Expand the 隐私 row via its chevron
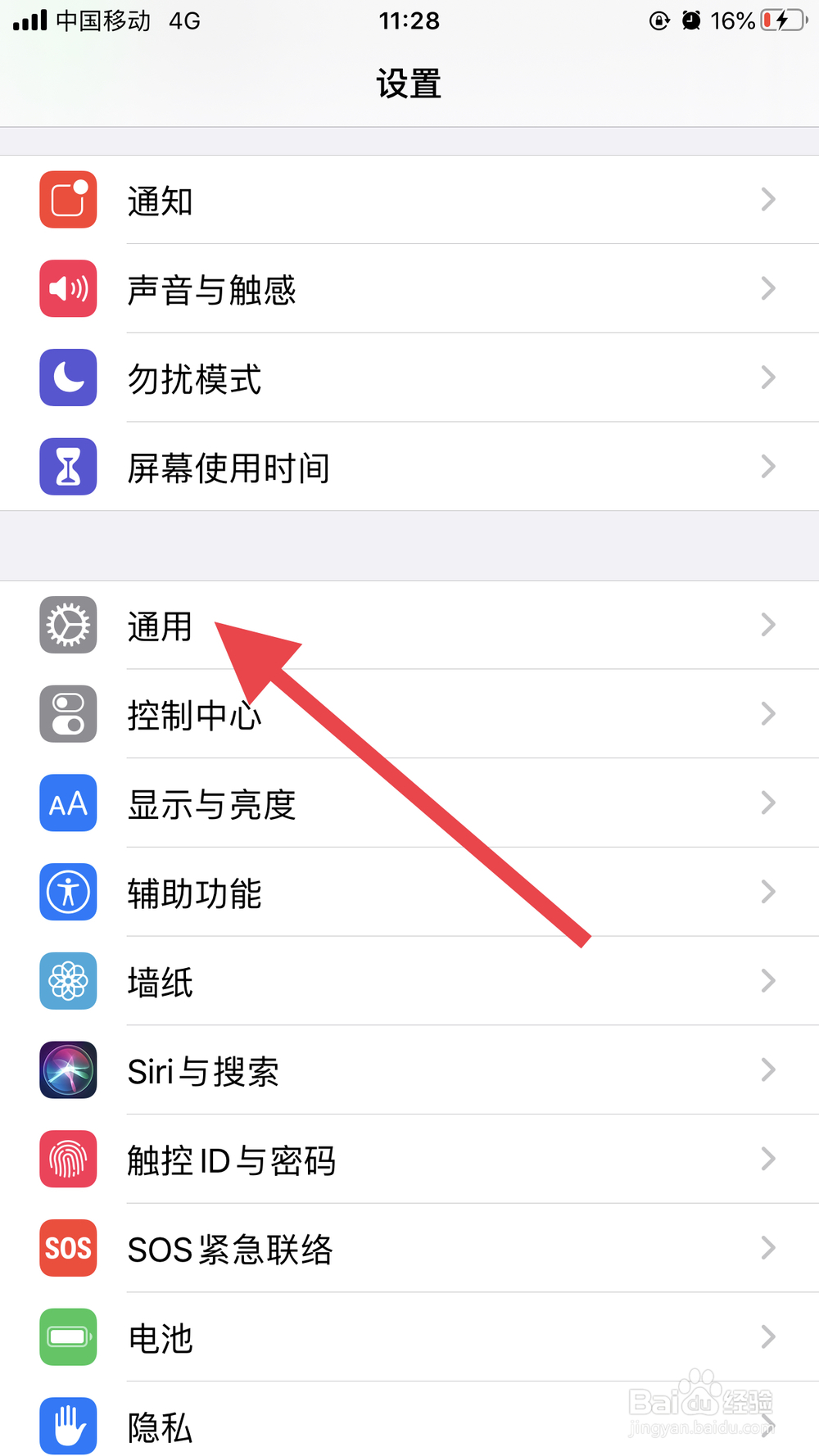The image size is (819, 1456). [767, 1427]
